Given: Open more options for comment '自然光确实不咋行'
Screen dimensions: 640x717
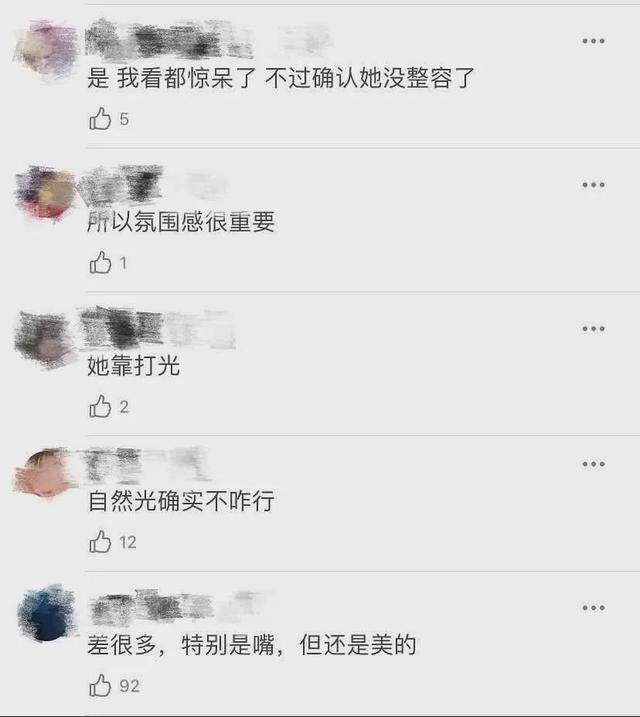Looking at the screenshot, I should (x=593, y=465).
